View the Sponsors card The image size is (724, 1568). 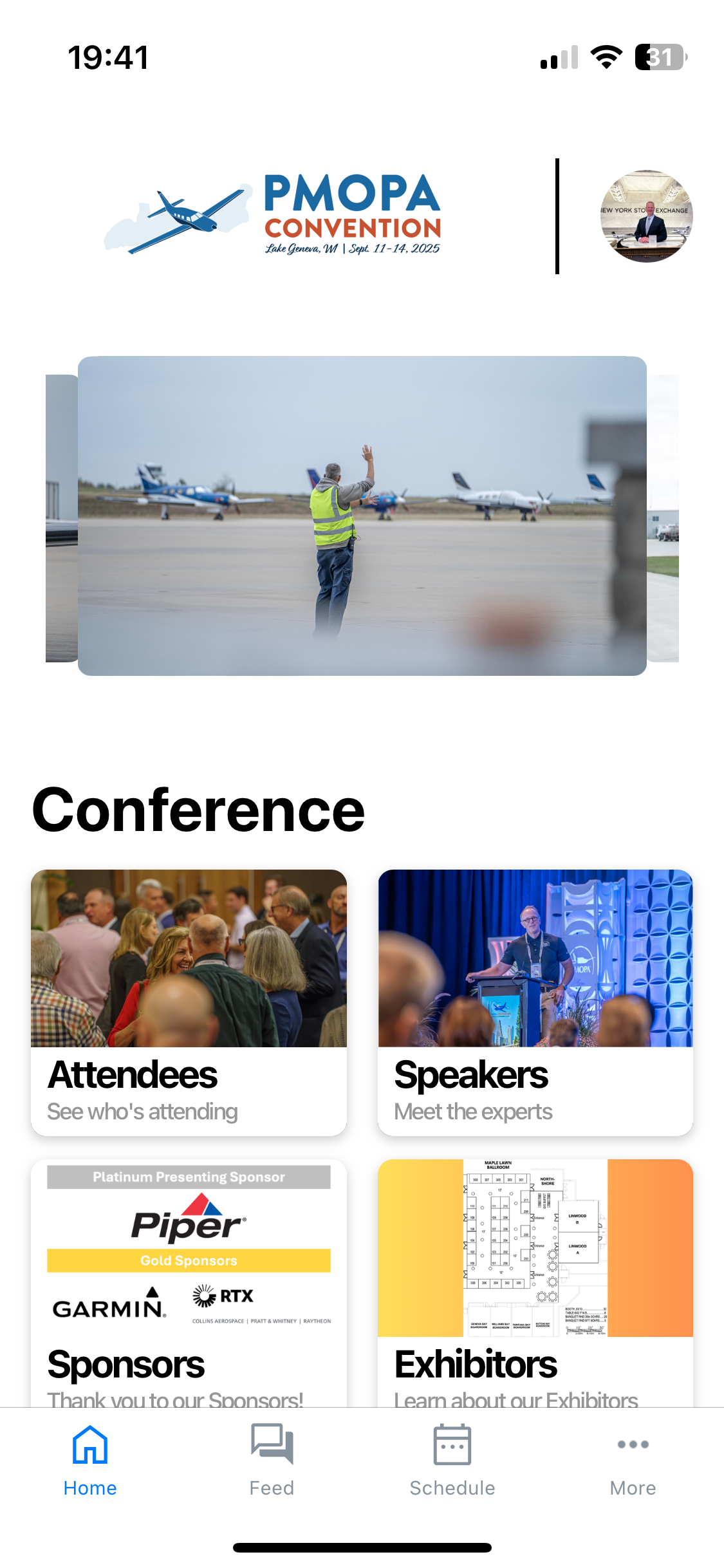tap(189, 1281)
